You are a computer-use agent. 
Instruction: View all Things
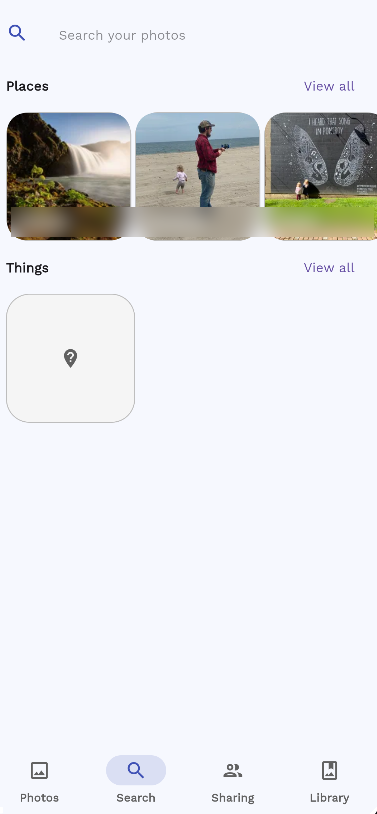click(329, 267)
